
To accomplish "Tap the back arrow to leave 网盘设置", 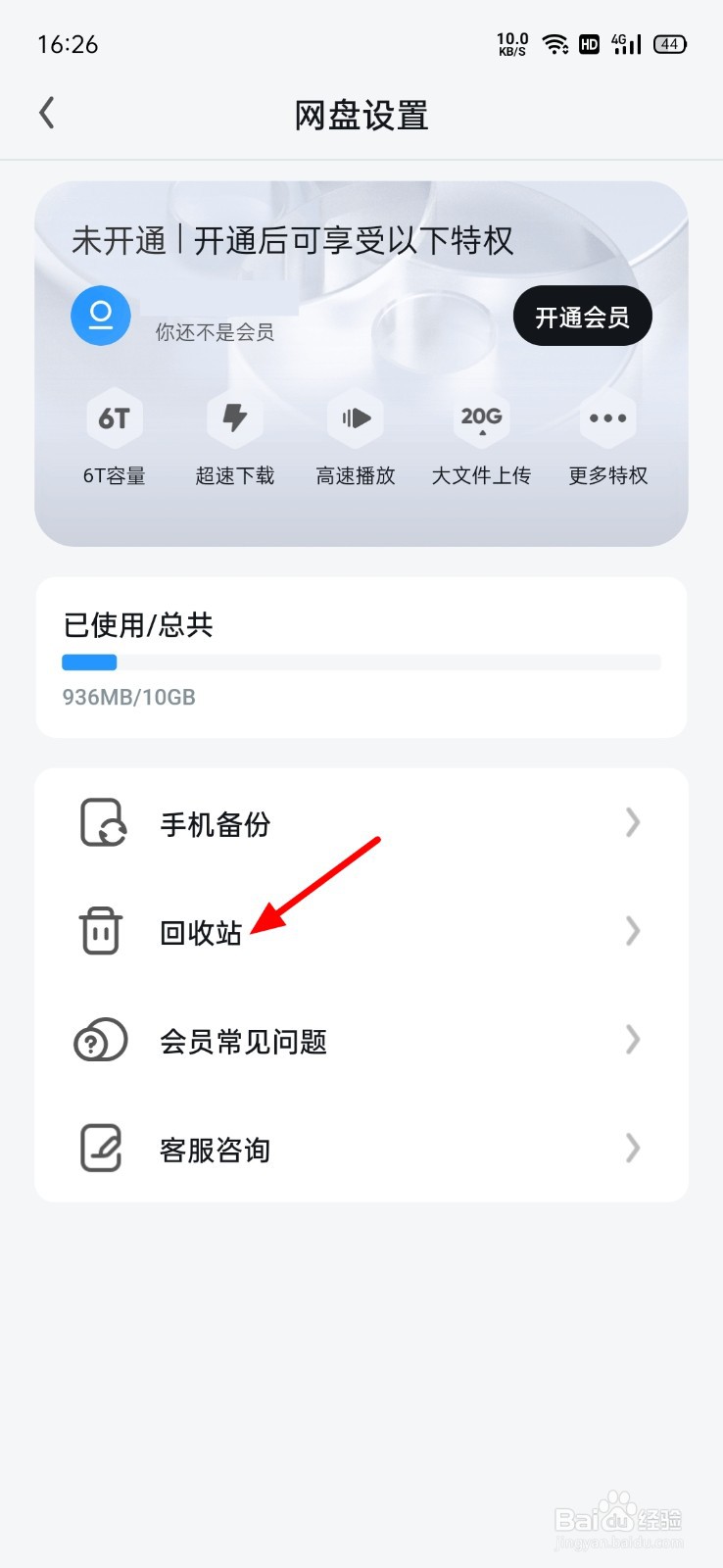I will pos(47,113).
